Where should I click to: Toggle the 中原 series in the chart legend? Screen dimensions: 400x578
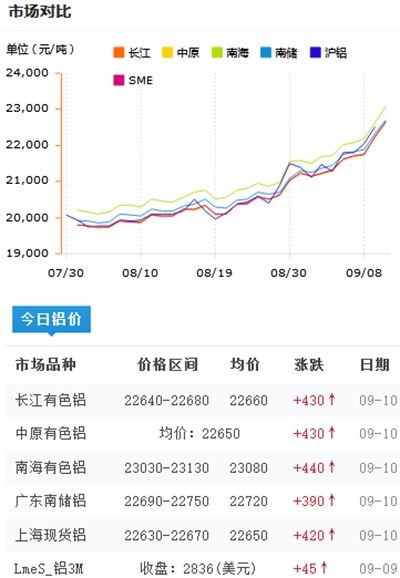[181, 53]
